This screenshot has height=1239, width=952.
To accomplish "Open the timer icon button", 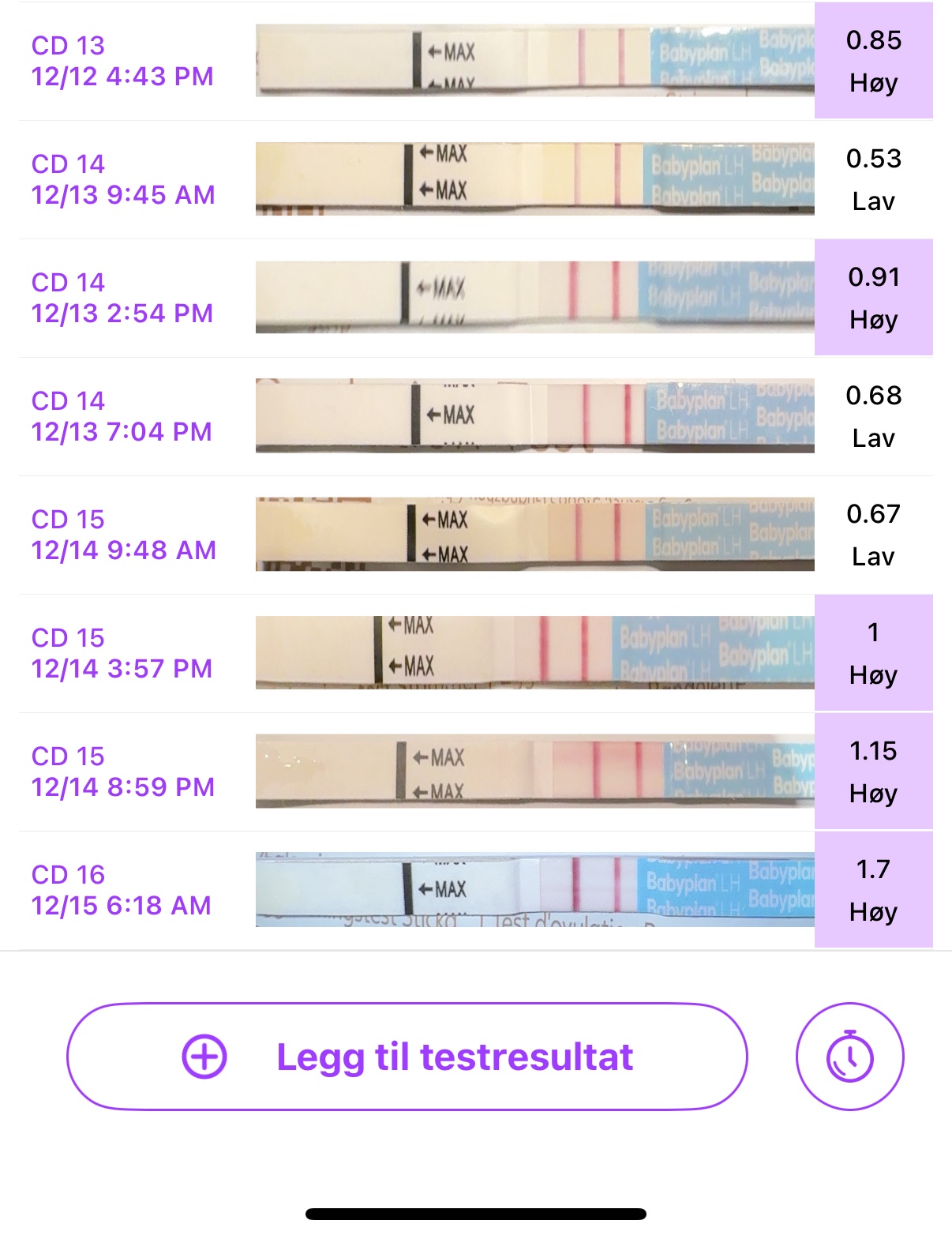I will (849, 1057).
